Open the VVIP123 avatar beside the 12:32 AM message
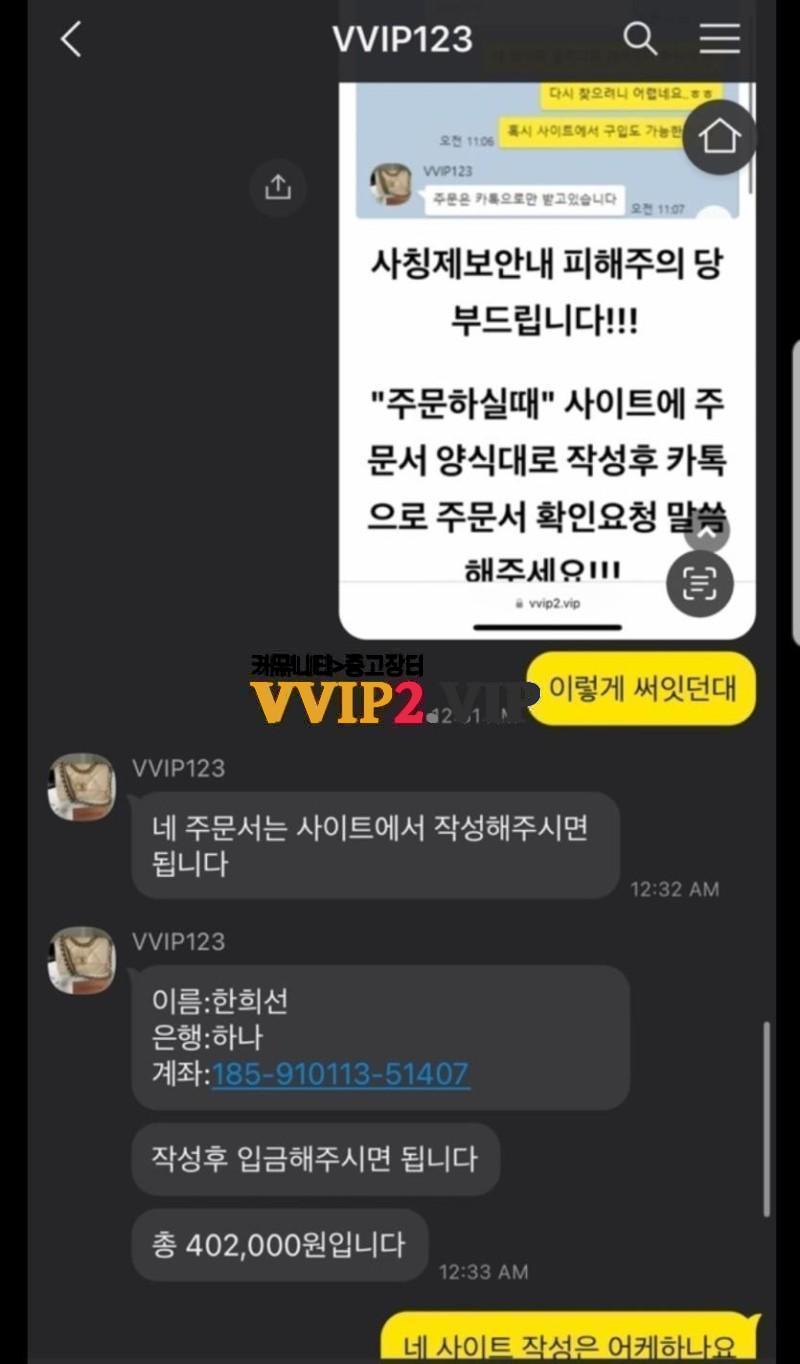The width and height of the screenshot is (800, 1364). 82,787
